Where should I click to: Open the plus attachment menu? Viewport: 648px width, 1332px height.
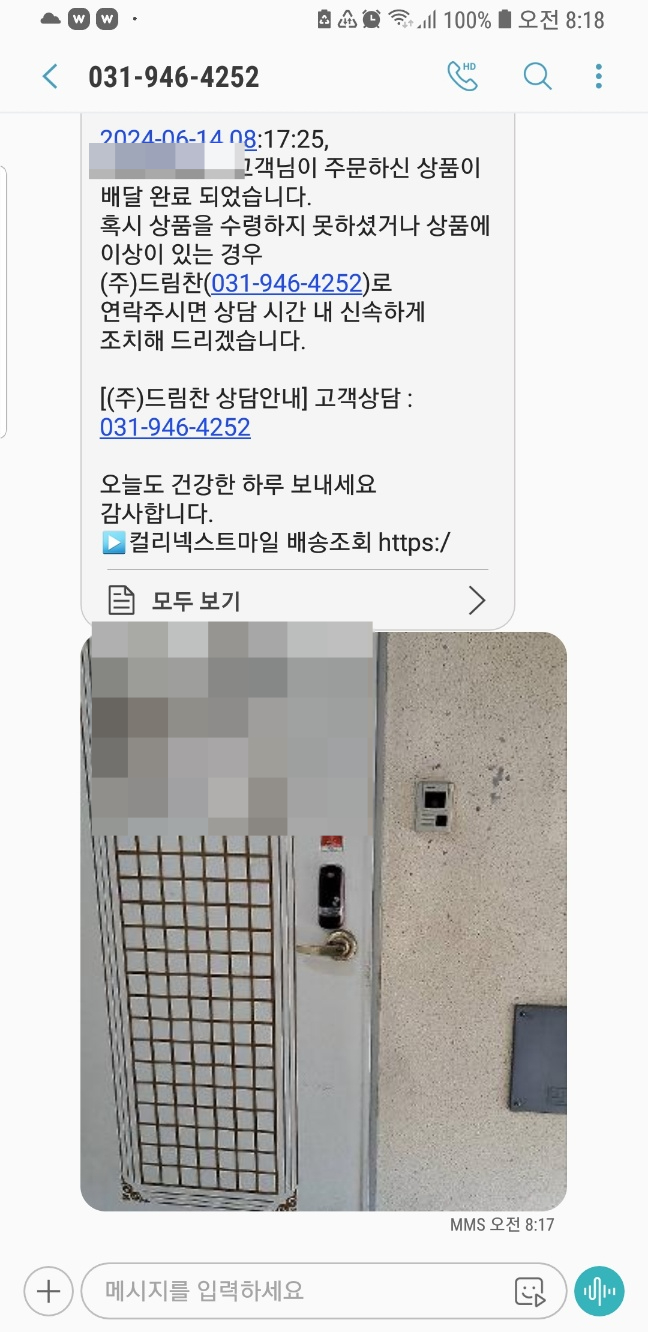pos(47,1291)
